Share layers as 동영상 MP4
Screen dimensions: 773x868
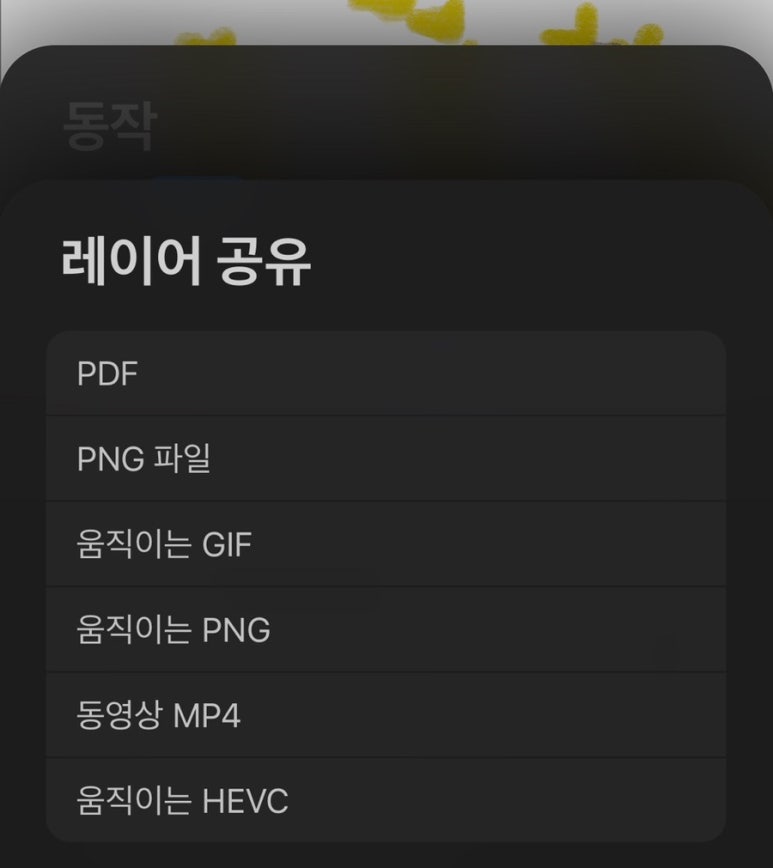pos(385,716)
